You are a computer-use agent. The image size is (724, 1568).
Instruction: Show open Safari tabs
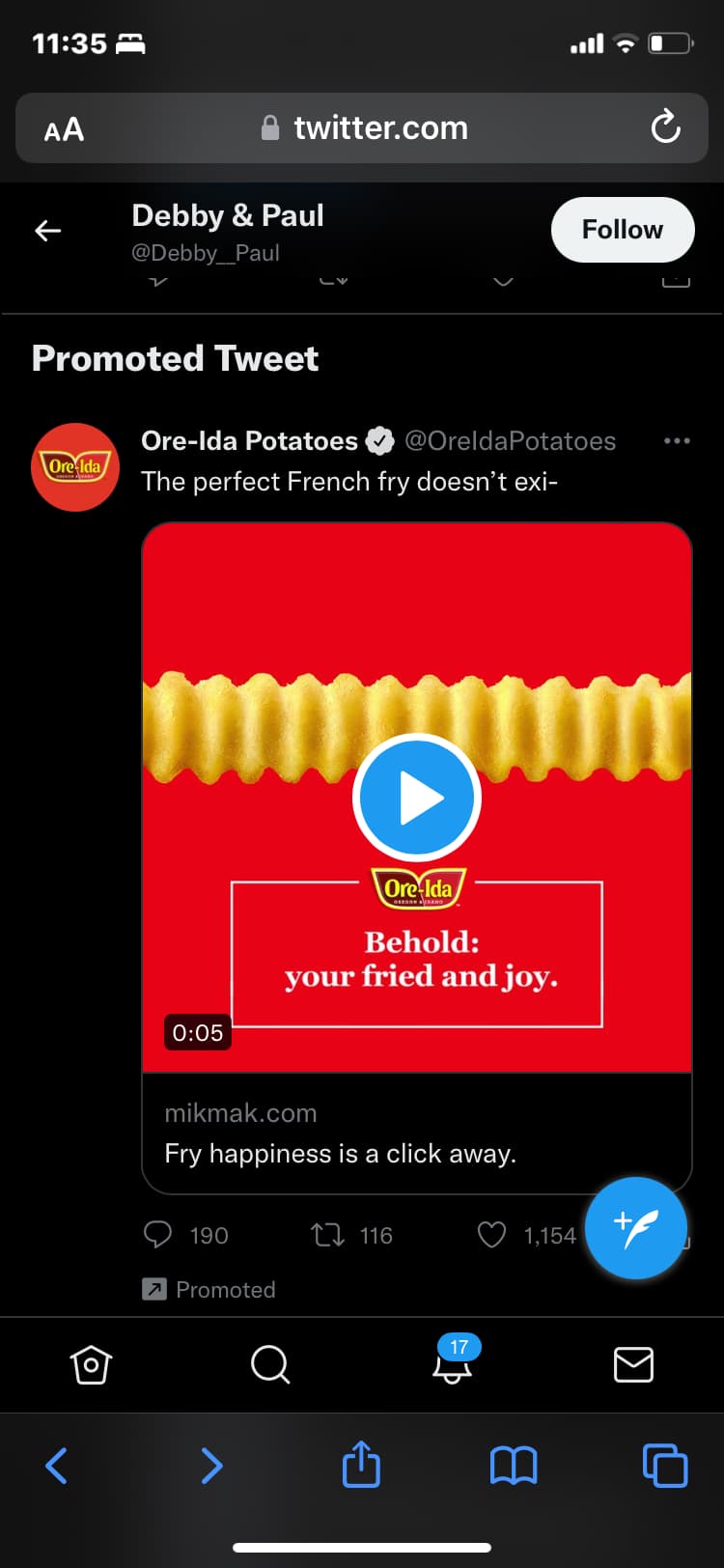click(664, 1465)
